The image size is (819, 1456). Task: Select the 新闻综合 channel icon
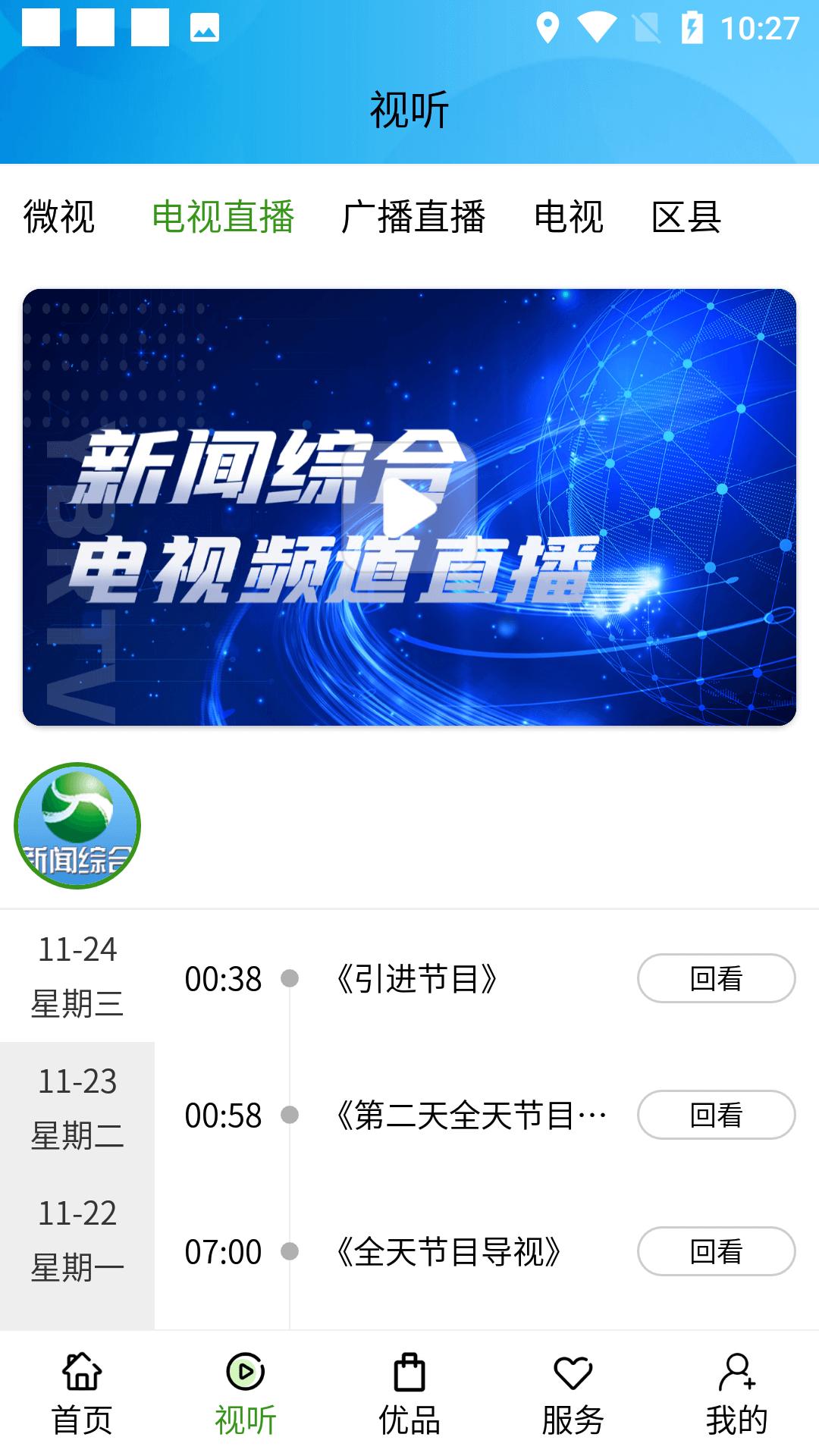[77, 826]
